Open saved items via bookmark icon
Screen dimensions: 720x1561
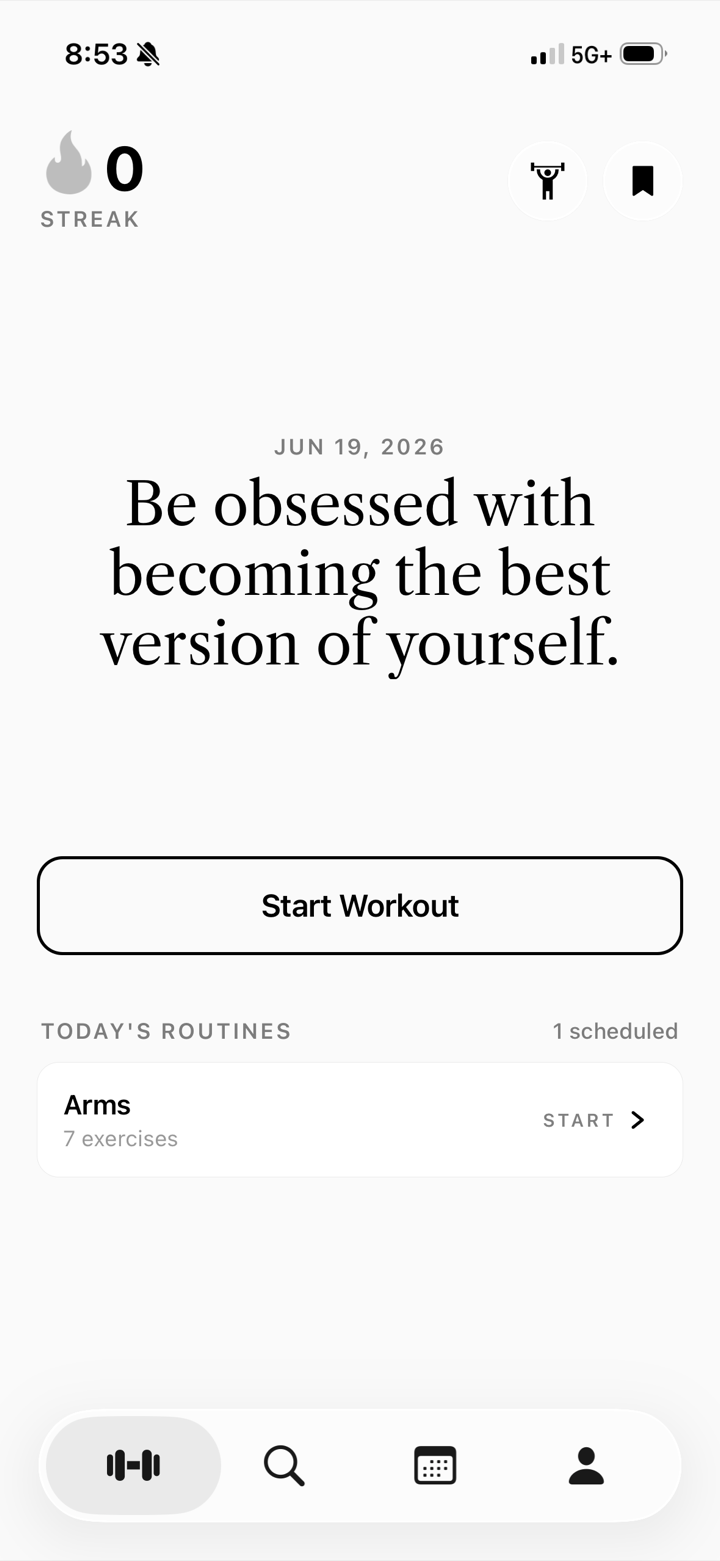pos(643,181)
